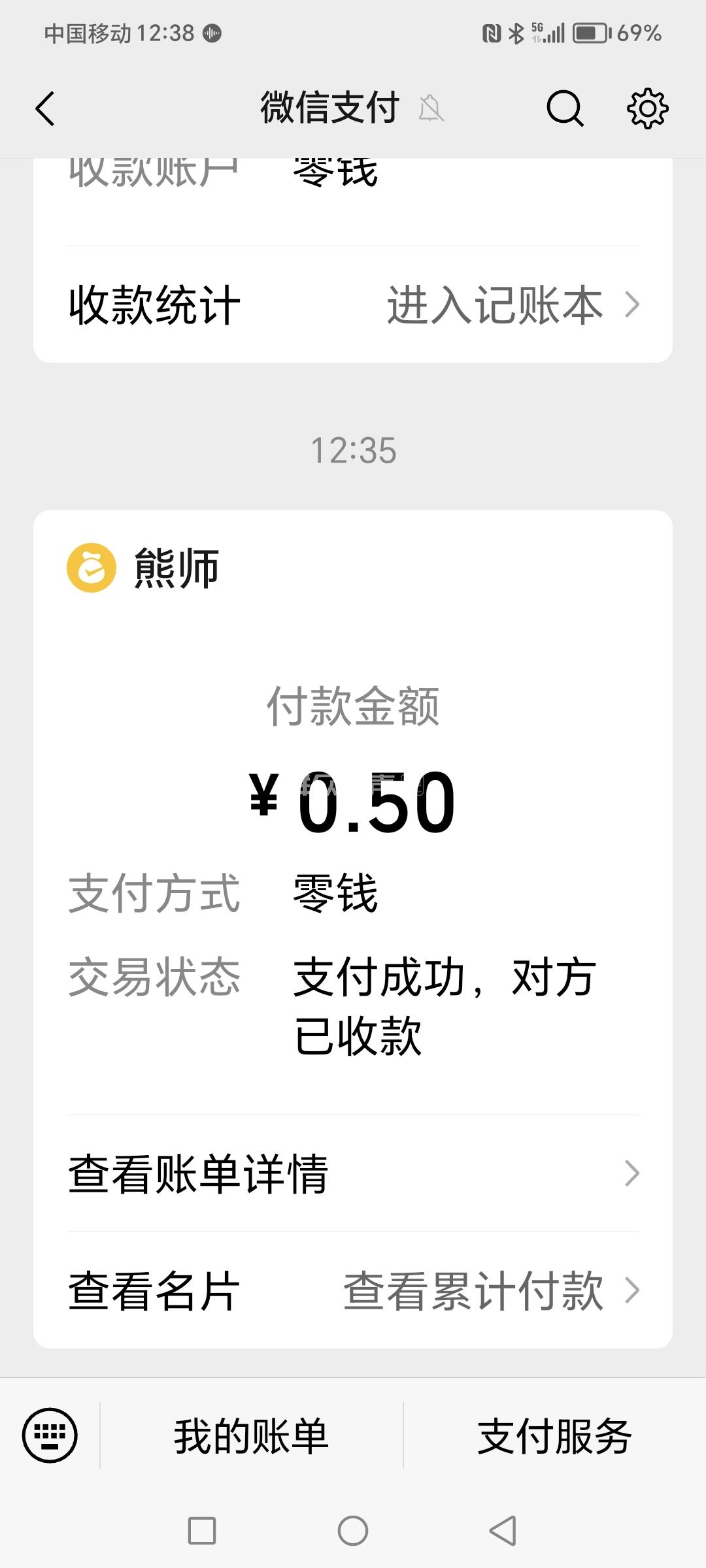706x1568 pixels.
Task: Open search in WeChat Pay
Action: [565, 108]
